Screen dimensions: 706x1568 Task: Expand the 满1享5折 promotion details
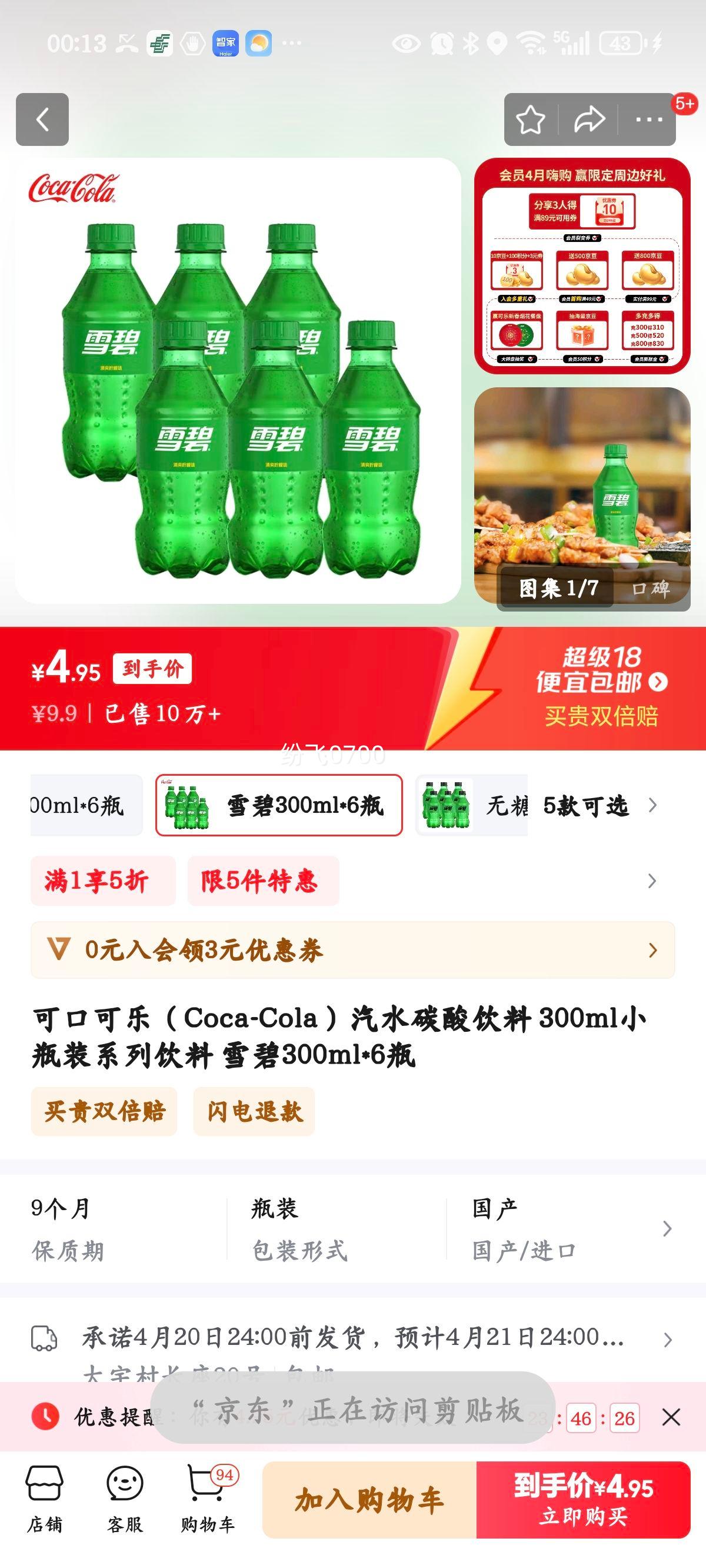(102, 881)
